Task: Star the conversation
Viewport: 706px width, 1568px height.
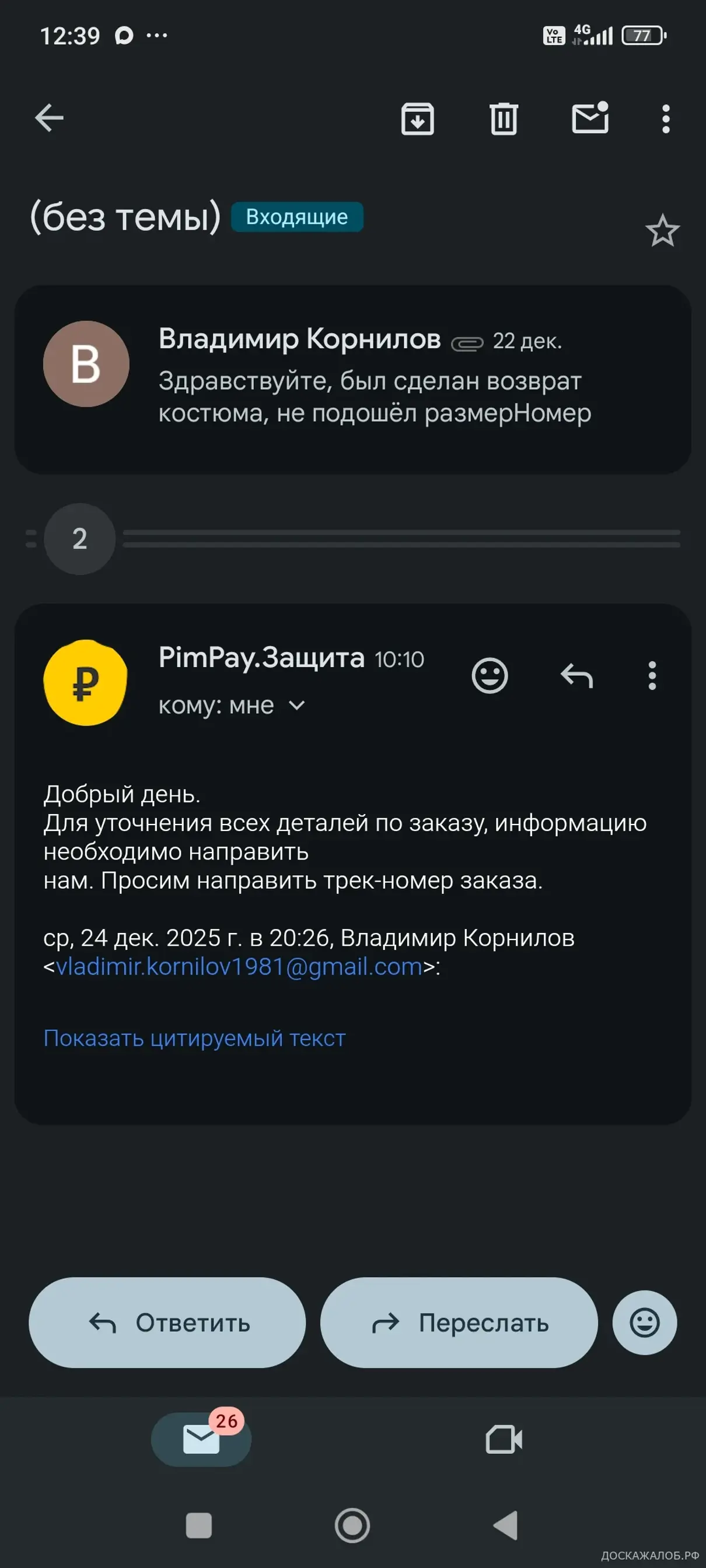Action: pos(662,231)
